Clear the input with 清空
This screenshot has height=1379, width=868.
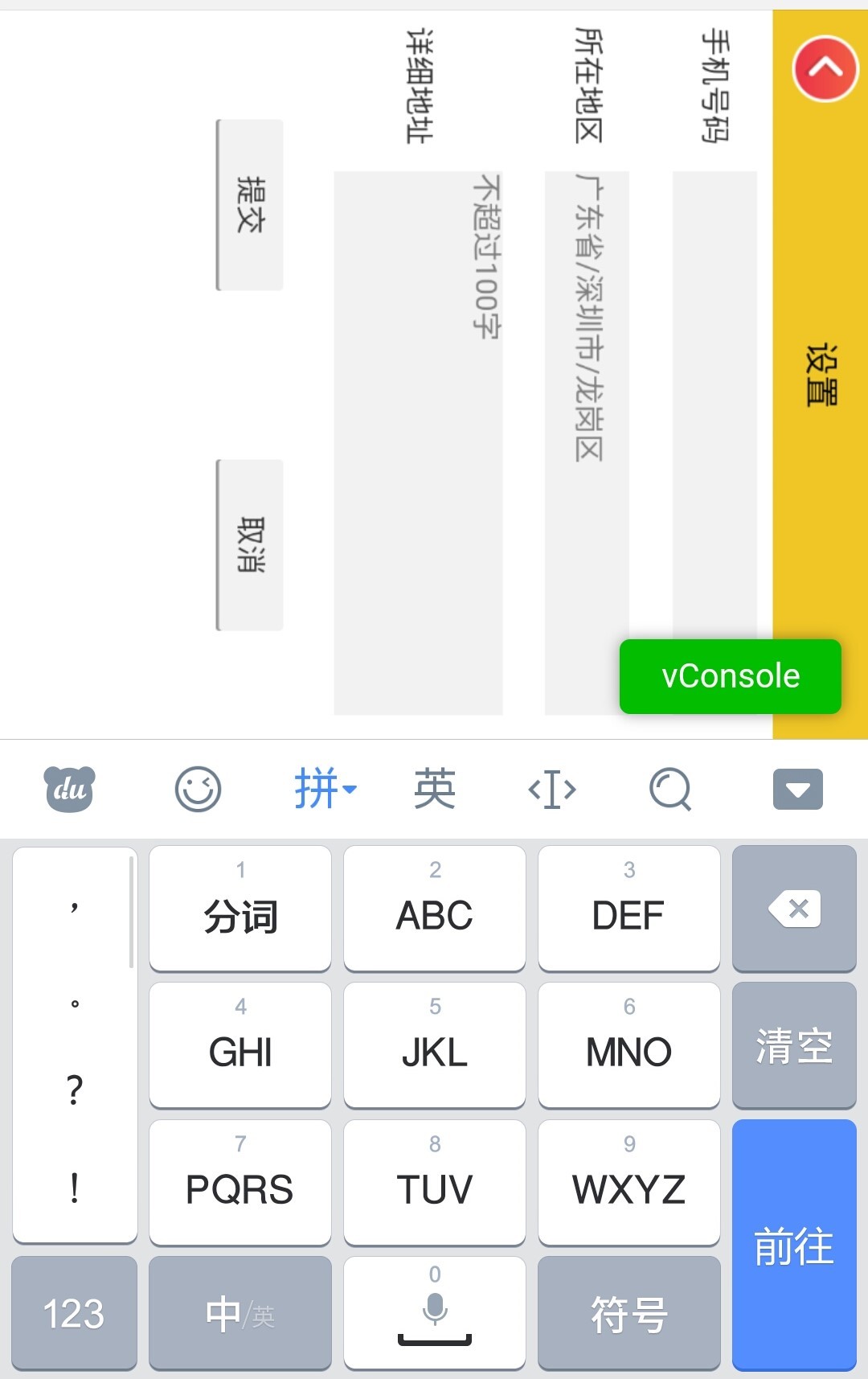(x=794, y=1045)
